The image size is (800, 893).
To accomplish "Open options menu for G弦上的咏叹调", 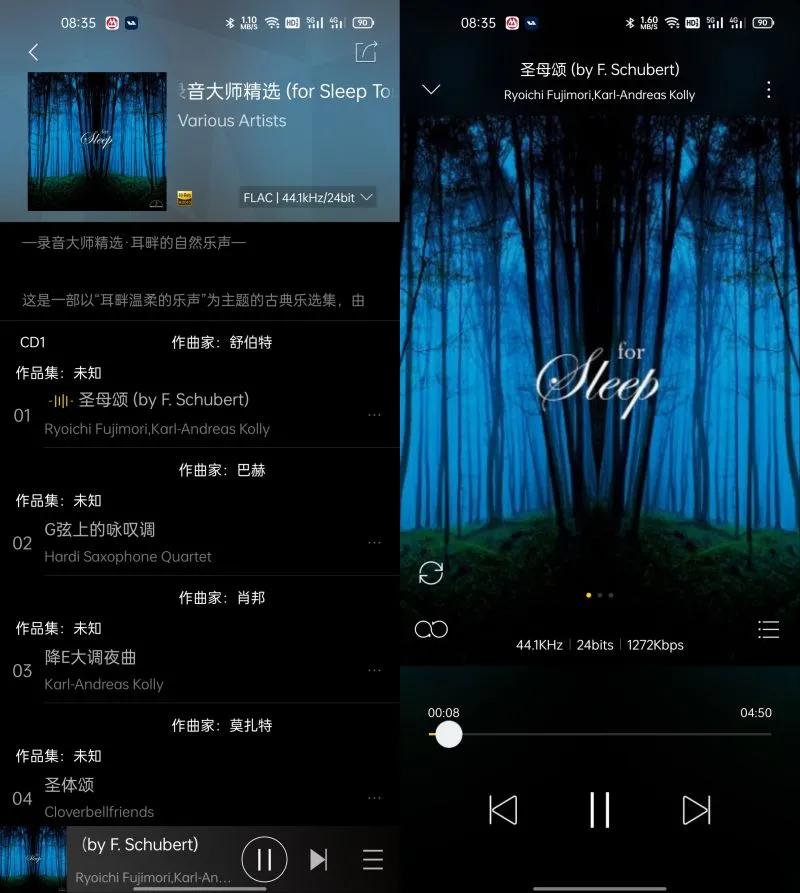I will click(374, 543).
